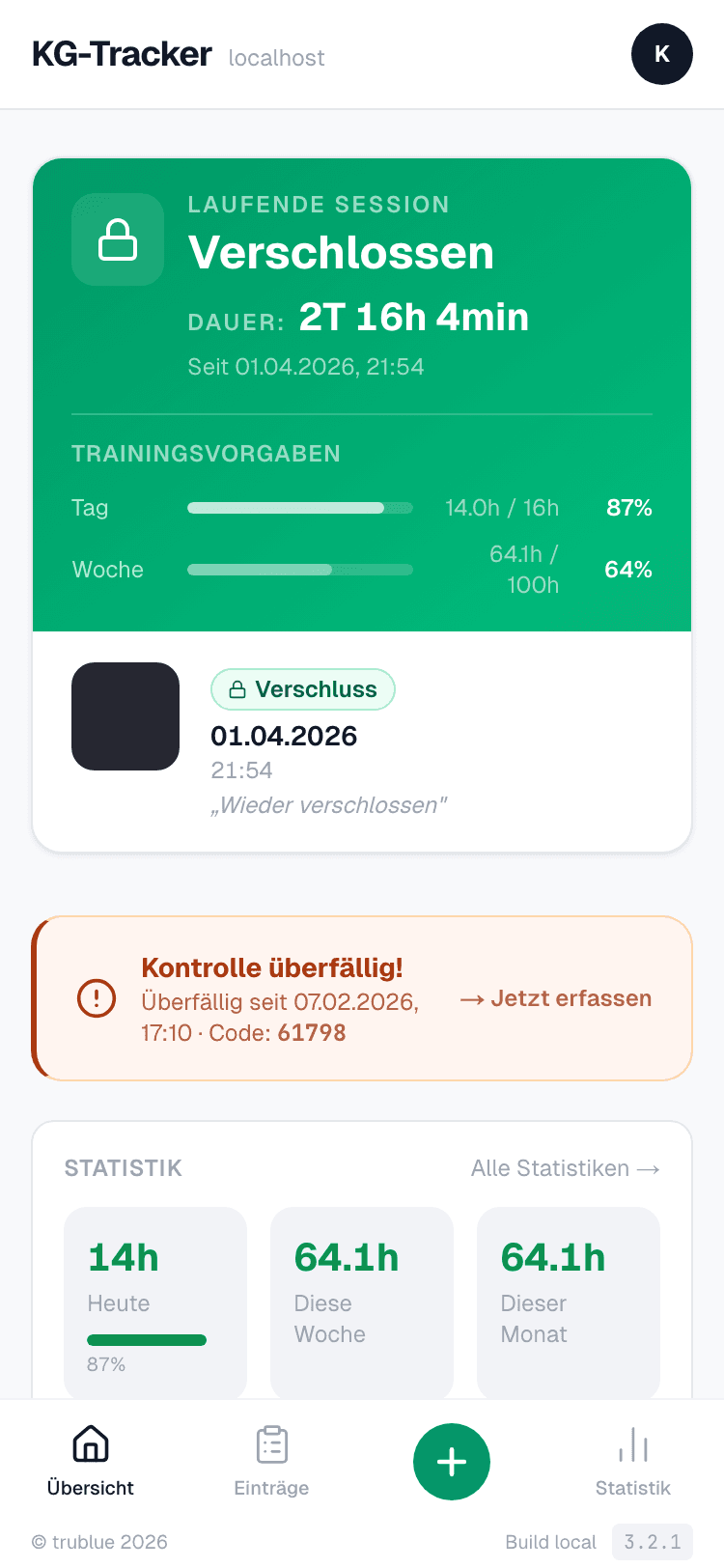Open the dark entry thumbnail from 01.04.2026

125,716
